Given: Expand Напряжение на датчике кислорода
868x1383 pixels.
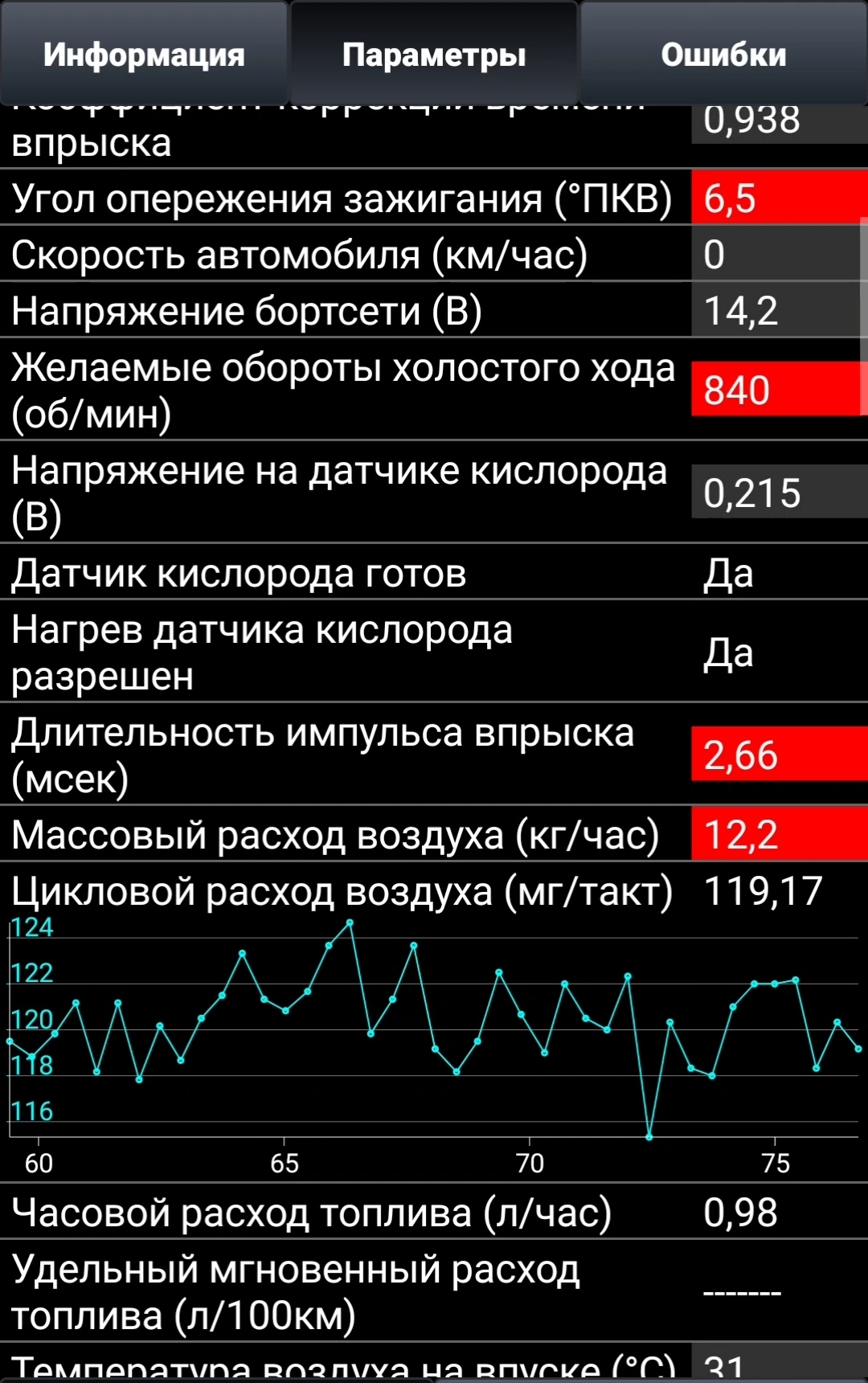Looking at the screenshot, I should [x=339, y=493].
